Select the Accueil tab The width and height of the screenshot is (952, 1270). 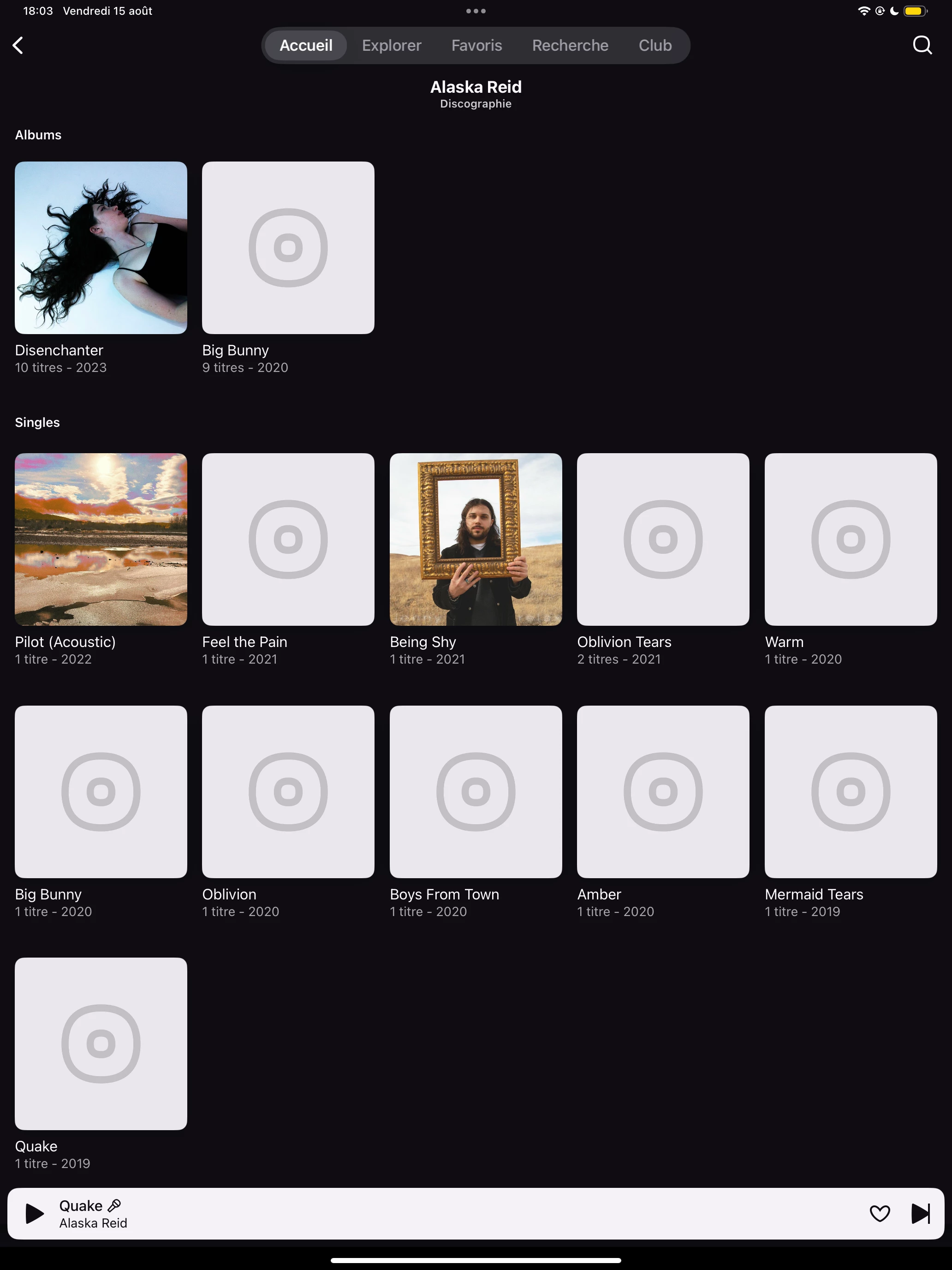pyautogui.click(x=305, y=45)
